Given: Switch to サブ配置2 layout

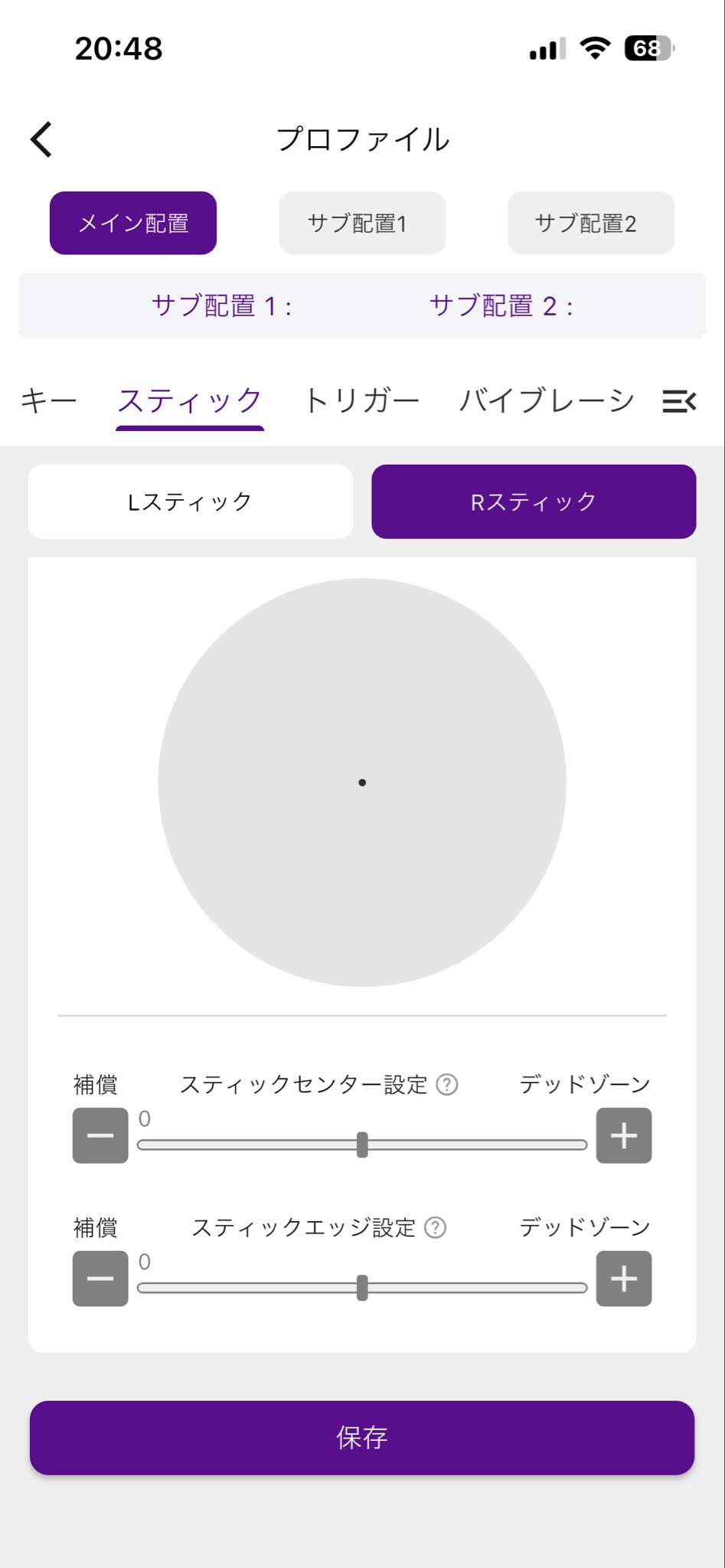Looking at the screenshot, I should (x=590, y=223).
